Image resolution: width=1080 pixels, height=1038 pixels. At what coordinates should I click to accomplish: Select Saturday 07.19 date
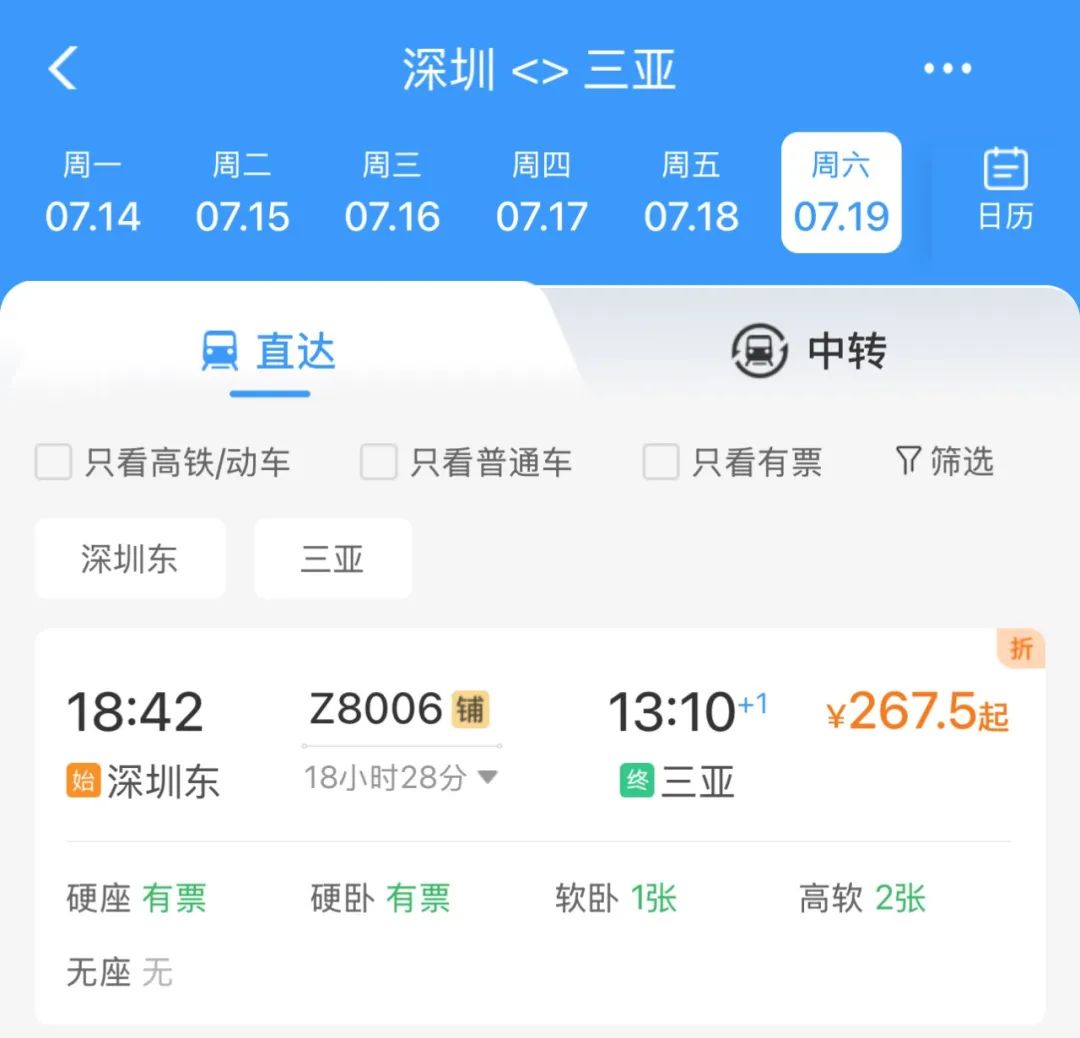841,193
